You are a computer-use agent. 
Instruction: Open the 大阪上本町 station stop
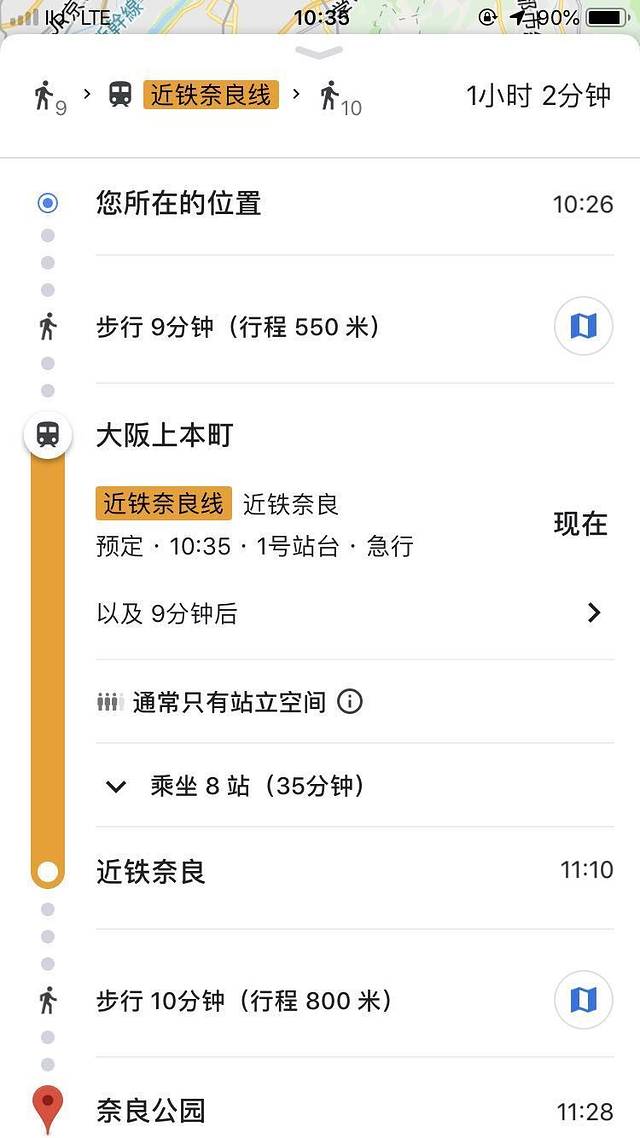[x=165, y=435]
